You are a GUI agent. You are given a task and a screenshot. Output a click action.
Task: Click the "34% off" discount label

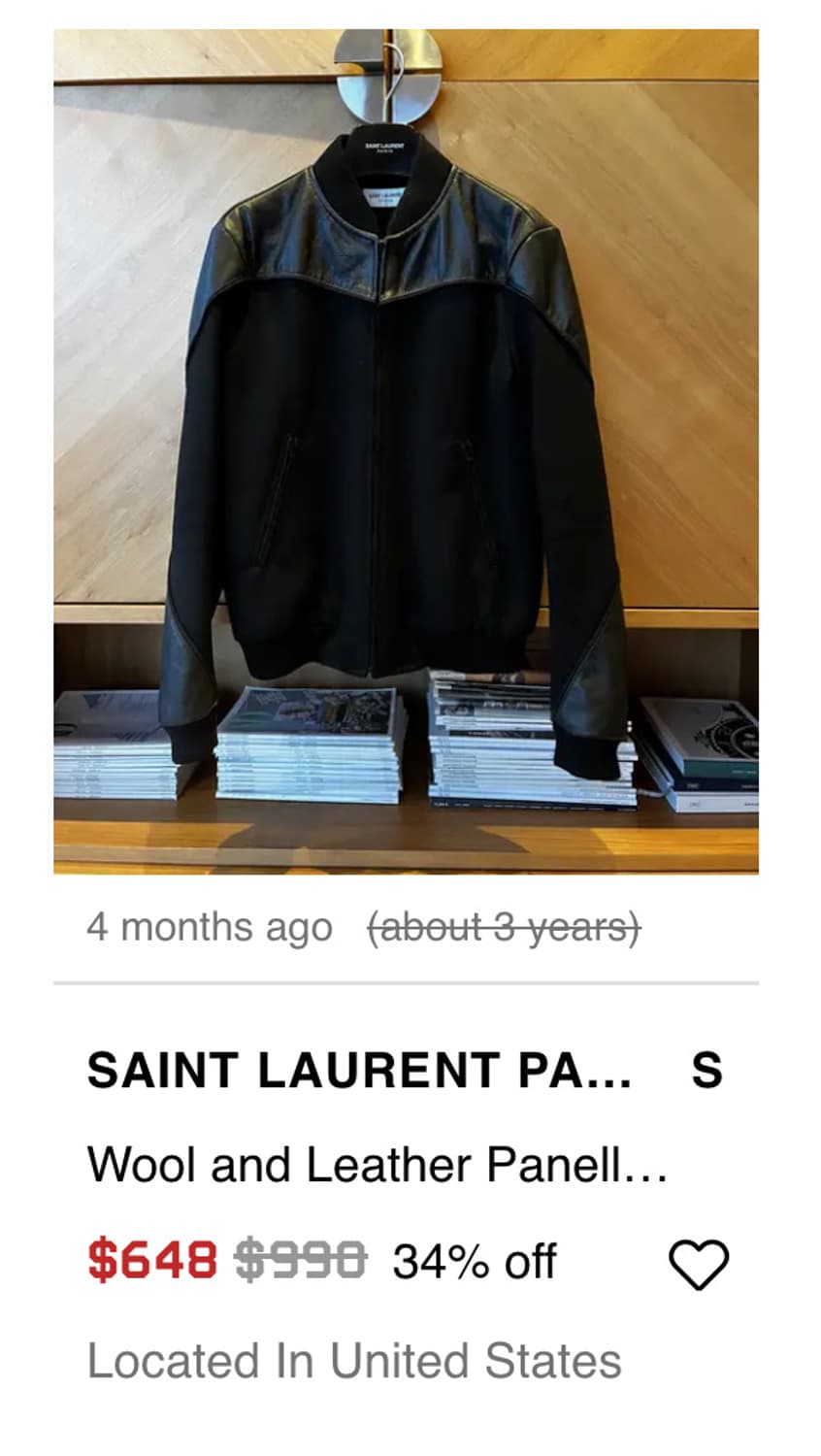[472, 1262]
